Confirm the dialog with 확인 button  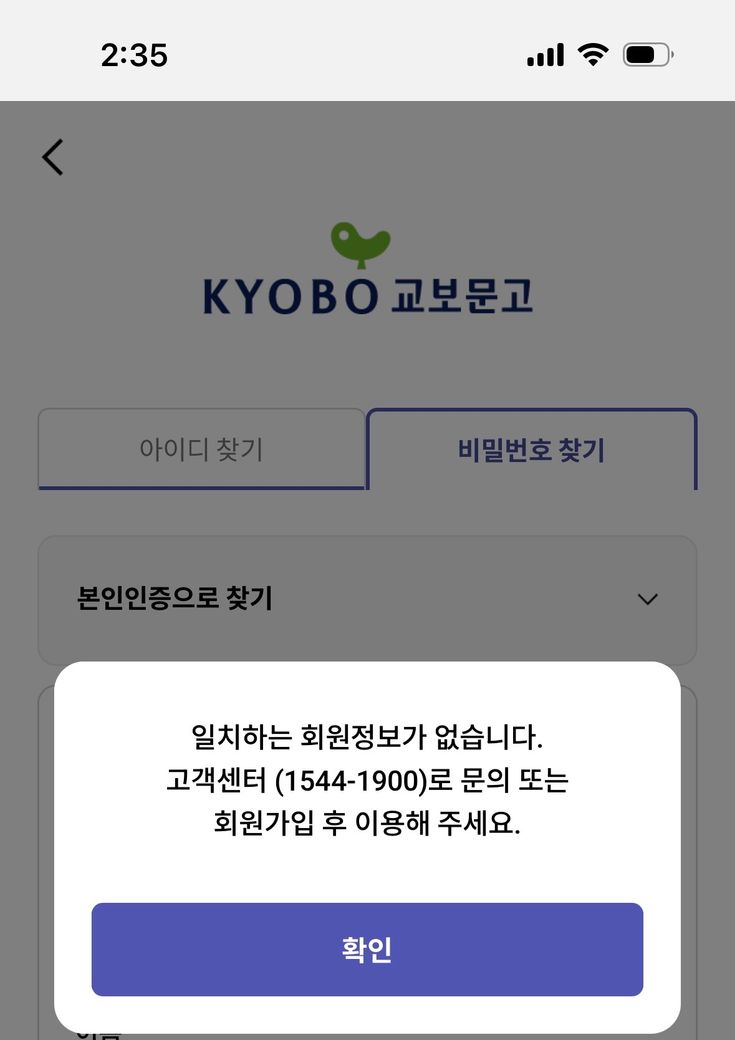tap(367, 949)
